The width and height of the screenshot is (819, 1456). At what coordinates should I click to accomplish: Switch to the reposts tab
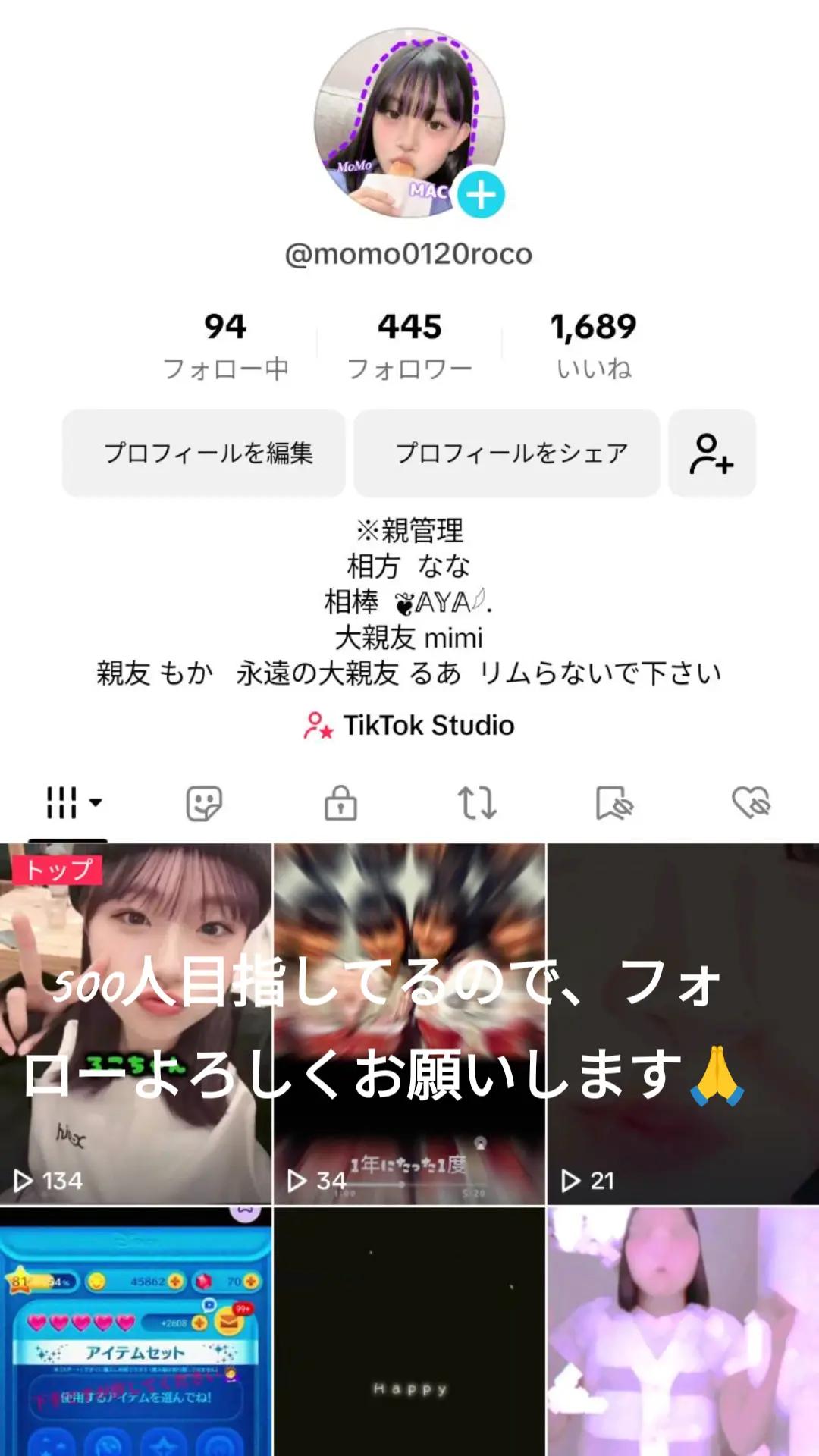point(477,803)
